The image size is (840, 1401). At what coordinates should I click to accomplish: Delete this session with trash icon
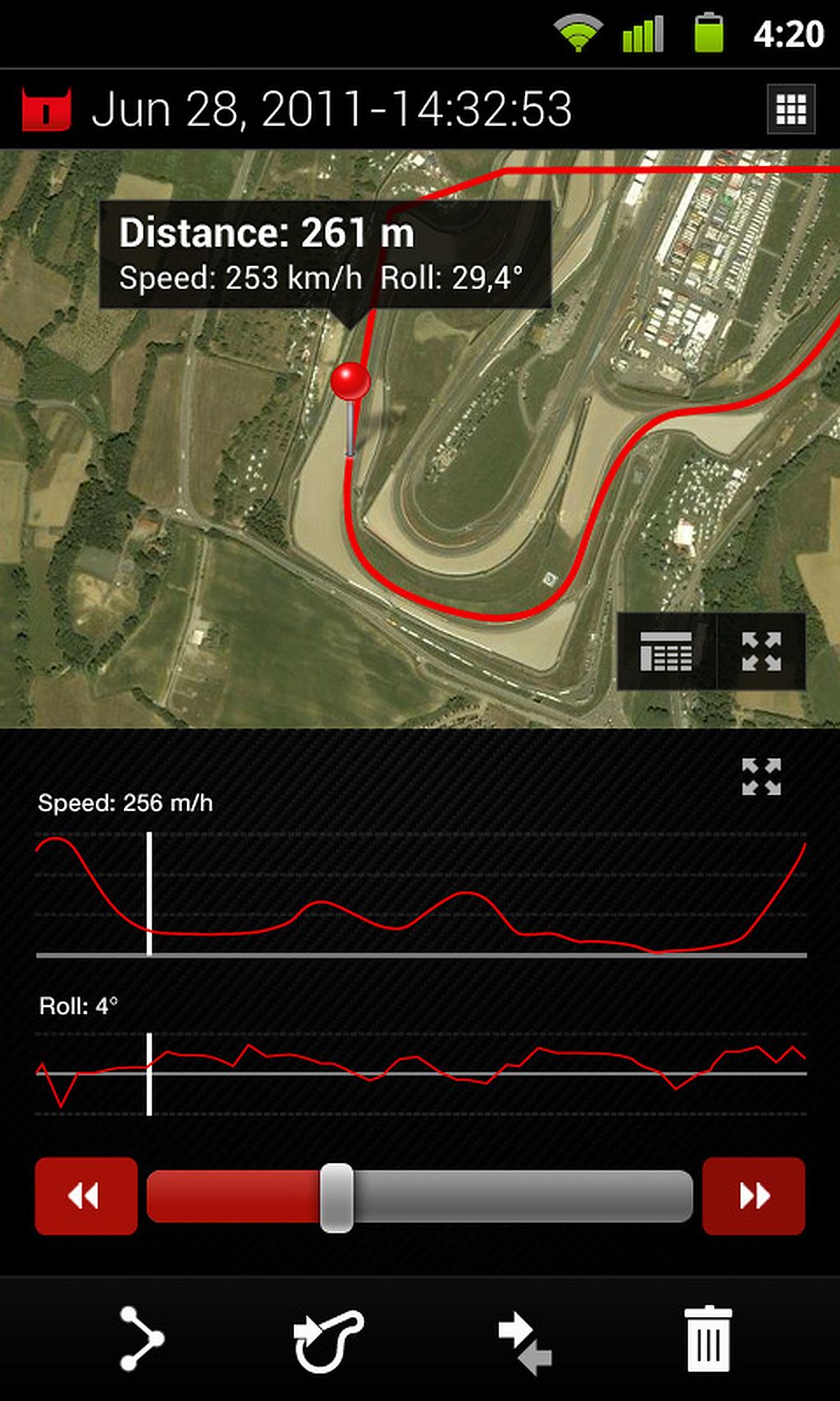click(x=708, y=1339)
